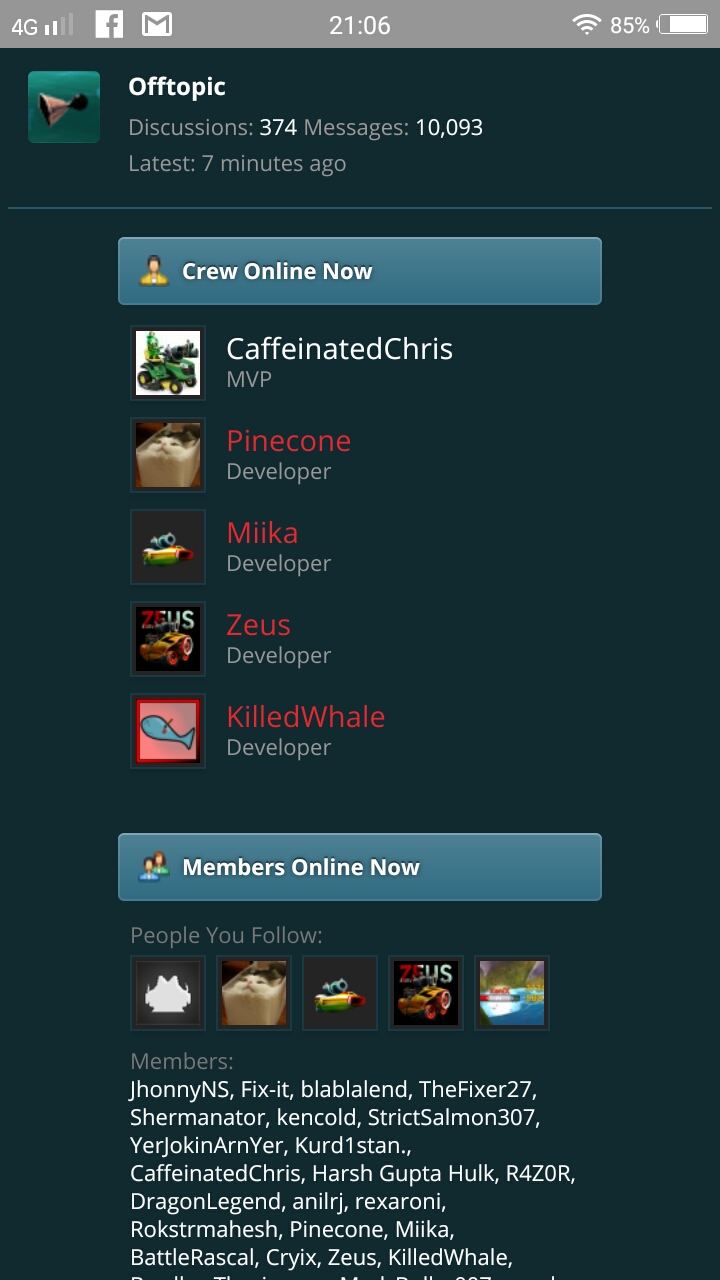
Task: Open Miika's developer profile
Action: click(262, 533)
